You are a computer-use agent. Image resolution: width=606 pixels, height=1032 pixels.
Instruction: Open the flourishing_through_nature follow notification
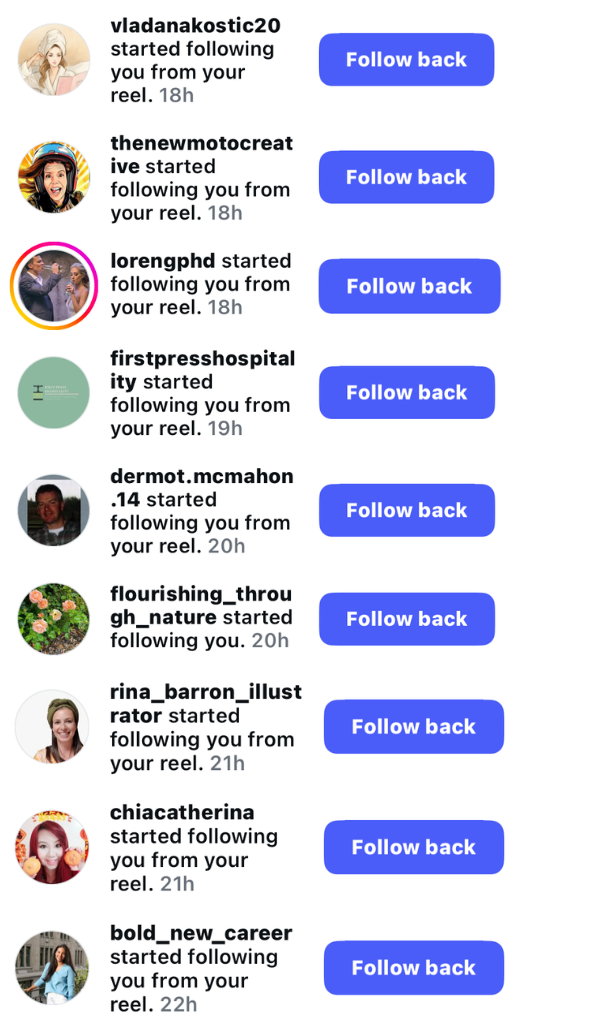click(x=200, y=618)
